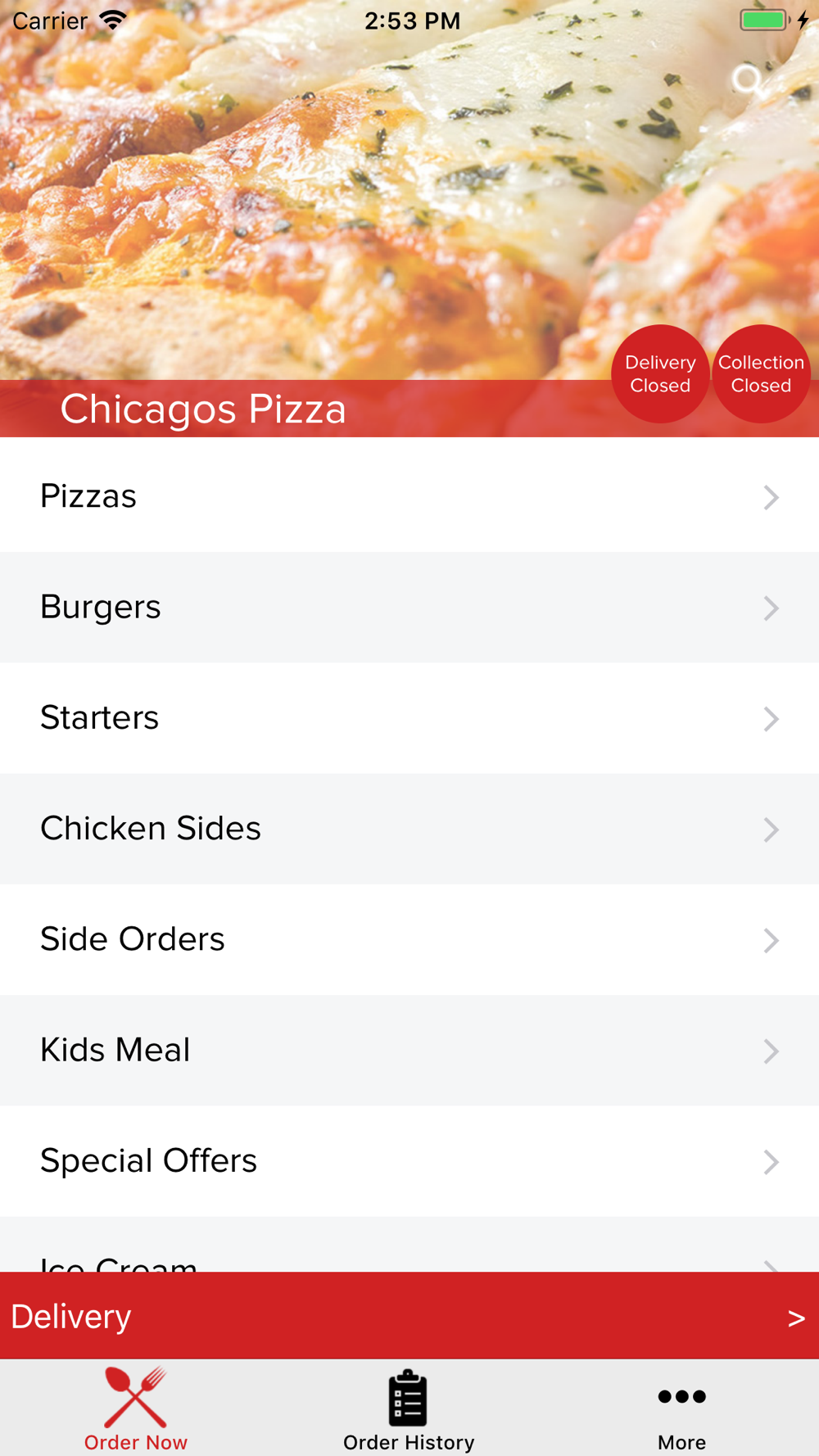This screenshot has height=1456, width=819.
Task: View the Starters menu
Action: point(409,718)
